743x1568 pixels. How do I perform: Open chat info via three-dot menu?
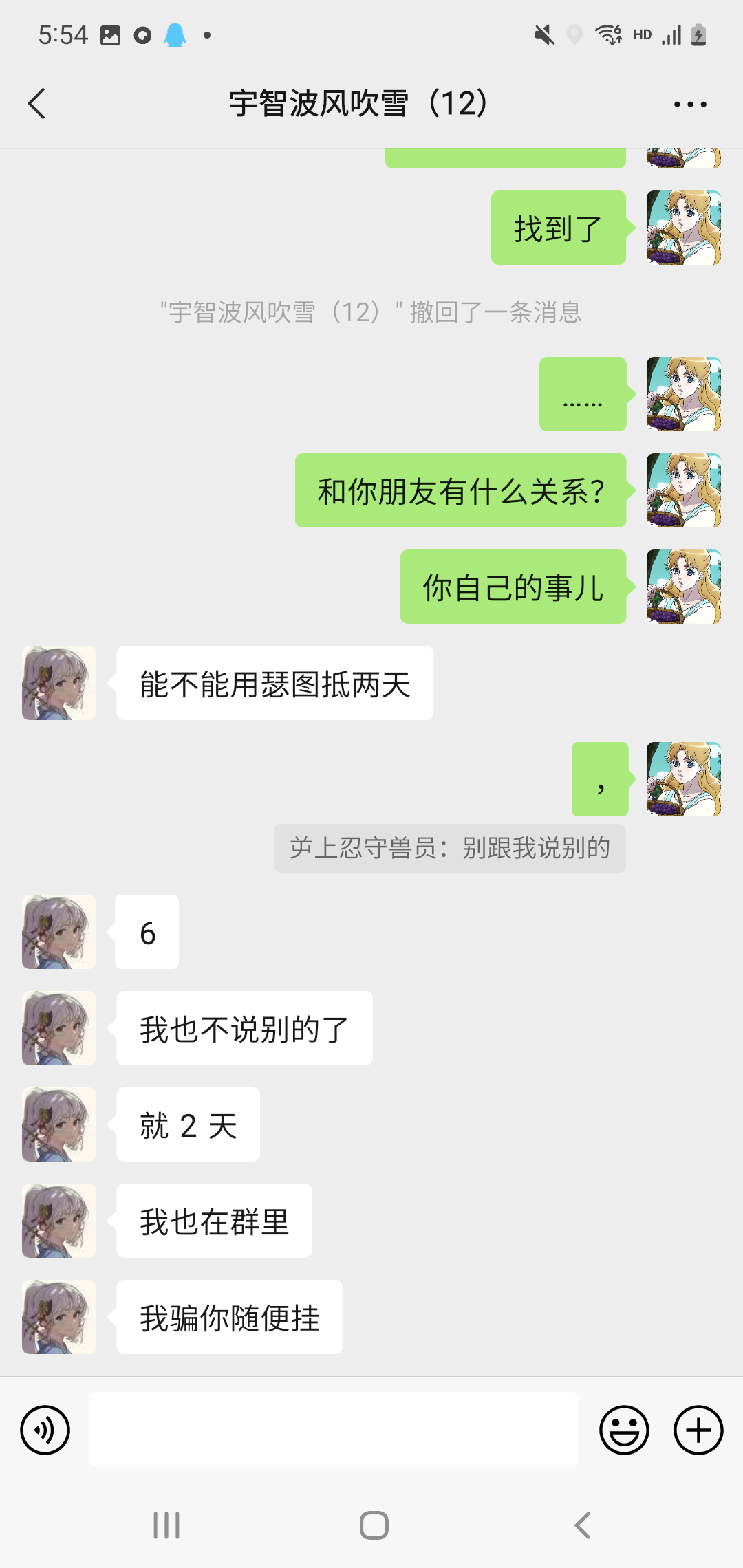[x=690, y=105]
